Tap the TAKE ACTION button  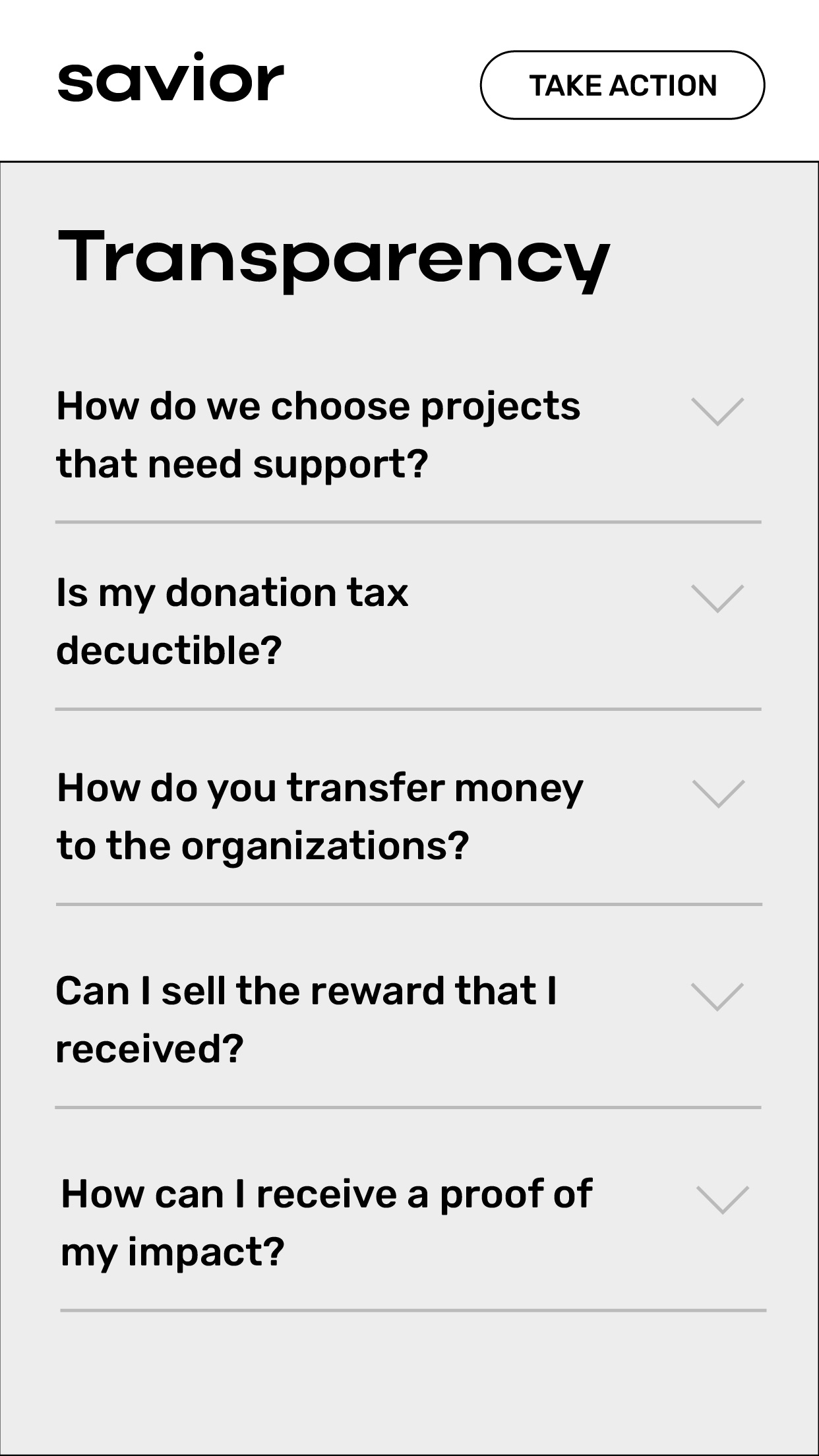[x=622, y=85]
